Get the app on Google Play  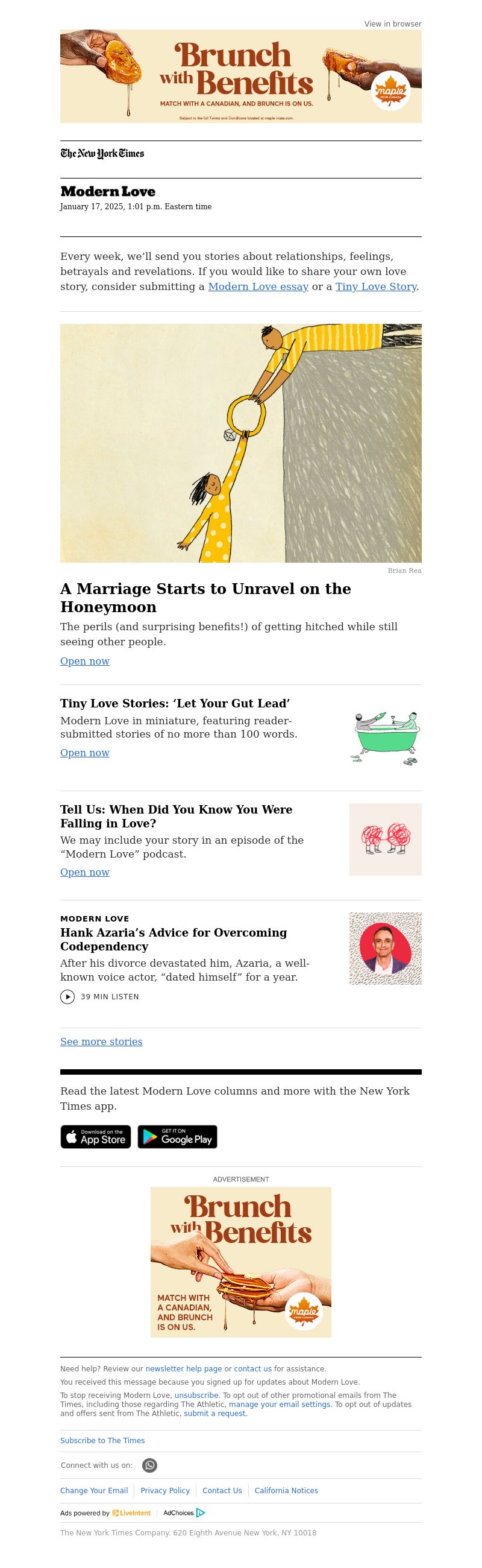point(177,1137)
